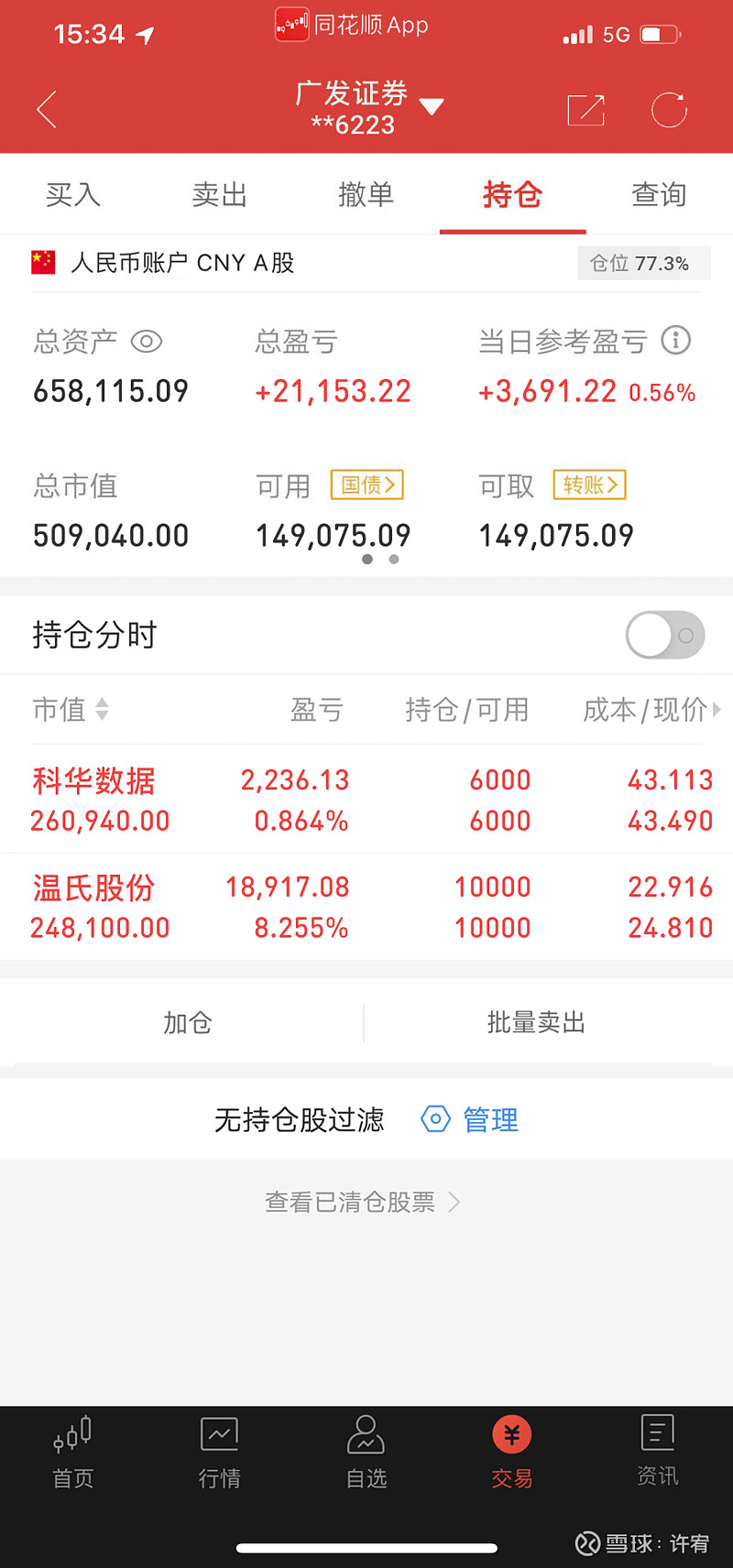Open the 温氏股份 position row
733x1568 pixels.
coord(366,907)
